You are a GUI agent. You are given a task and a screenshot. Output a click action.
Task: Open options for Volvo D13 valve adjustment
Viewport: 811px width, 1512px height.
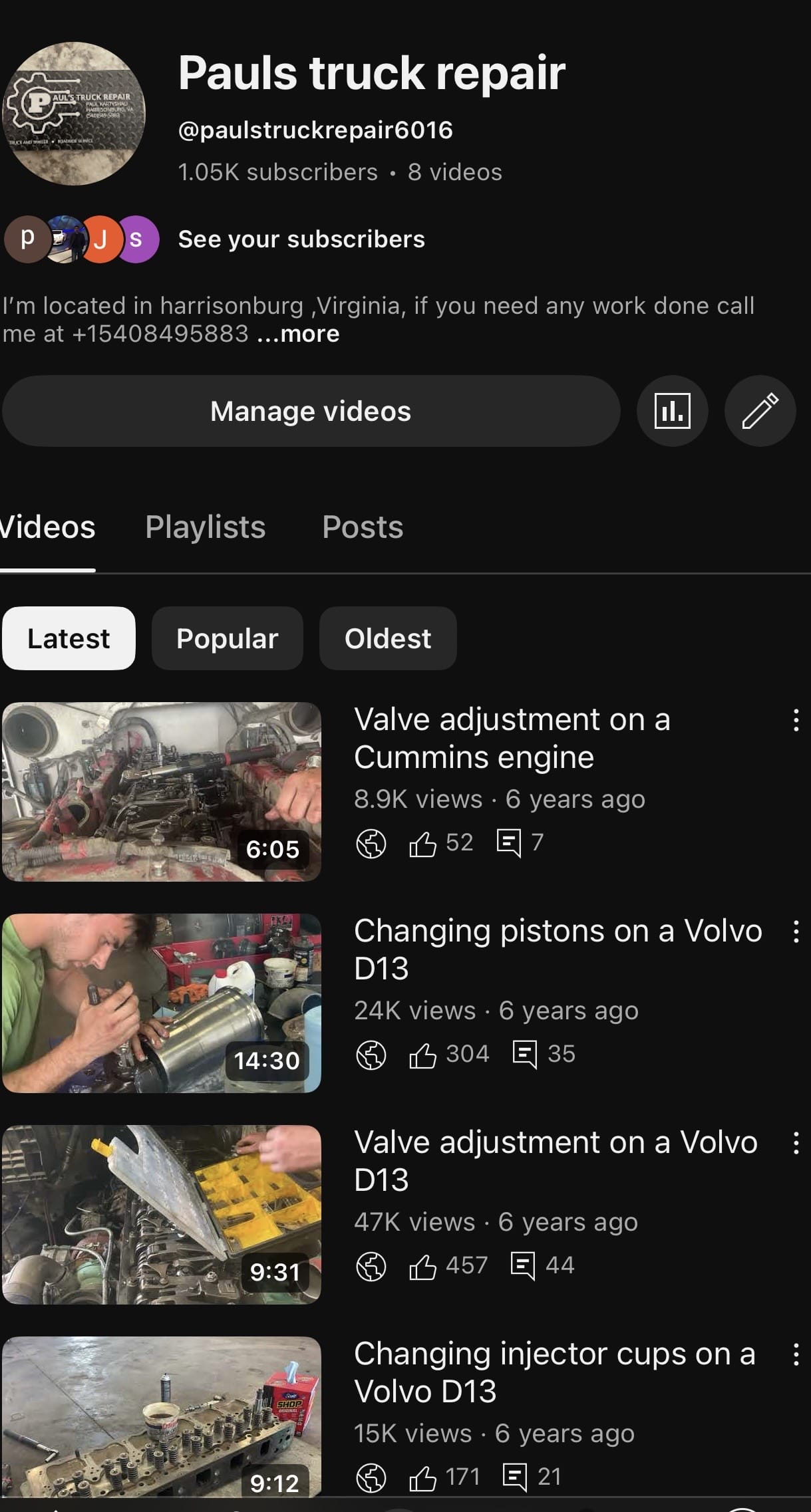[796, 1143]
